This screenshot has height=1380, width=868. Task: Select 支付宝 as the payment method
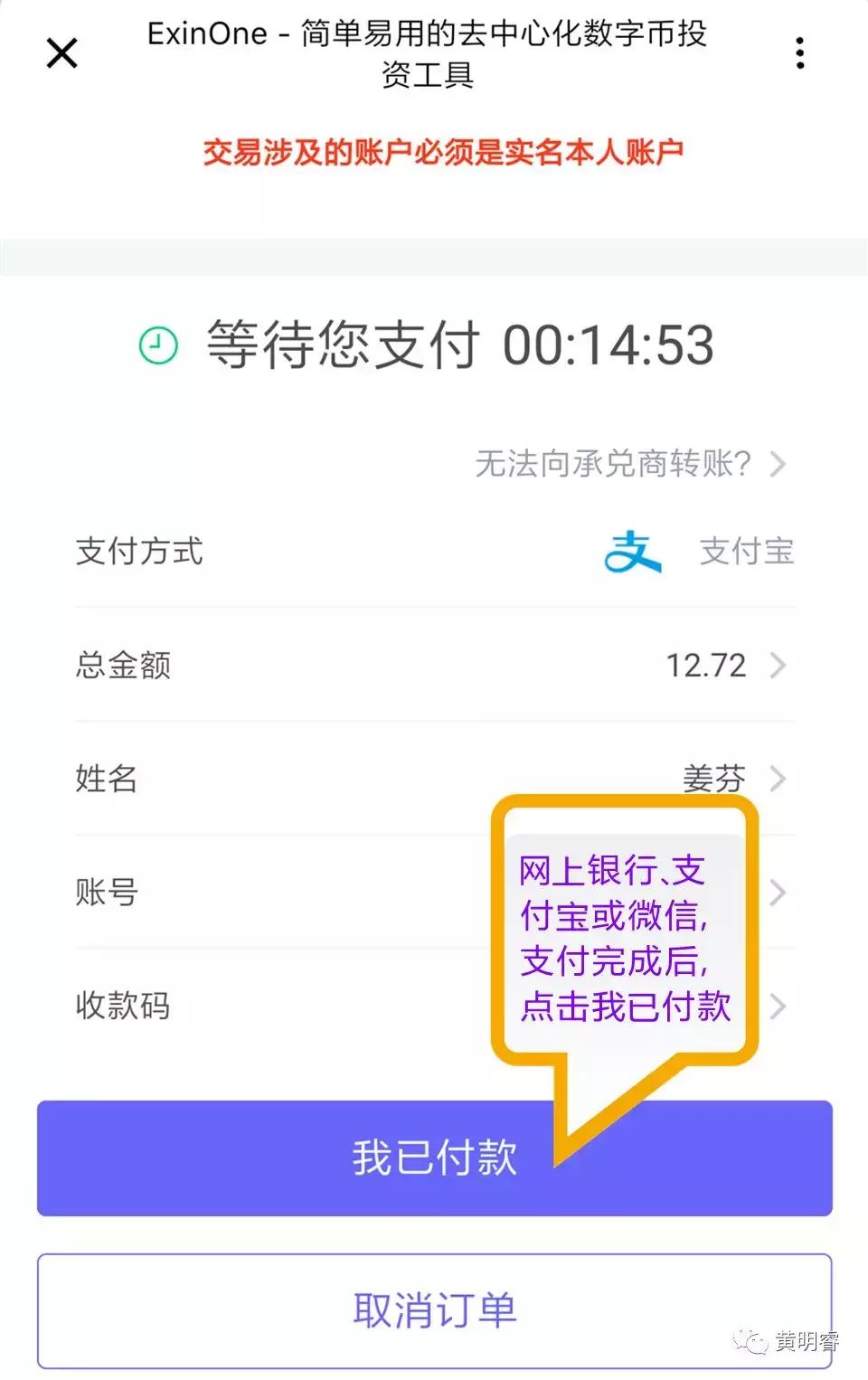pos(748,553)
